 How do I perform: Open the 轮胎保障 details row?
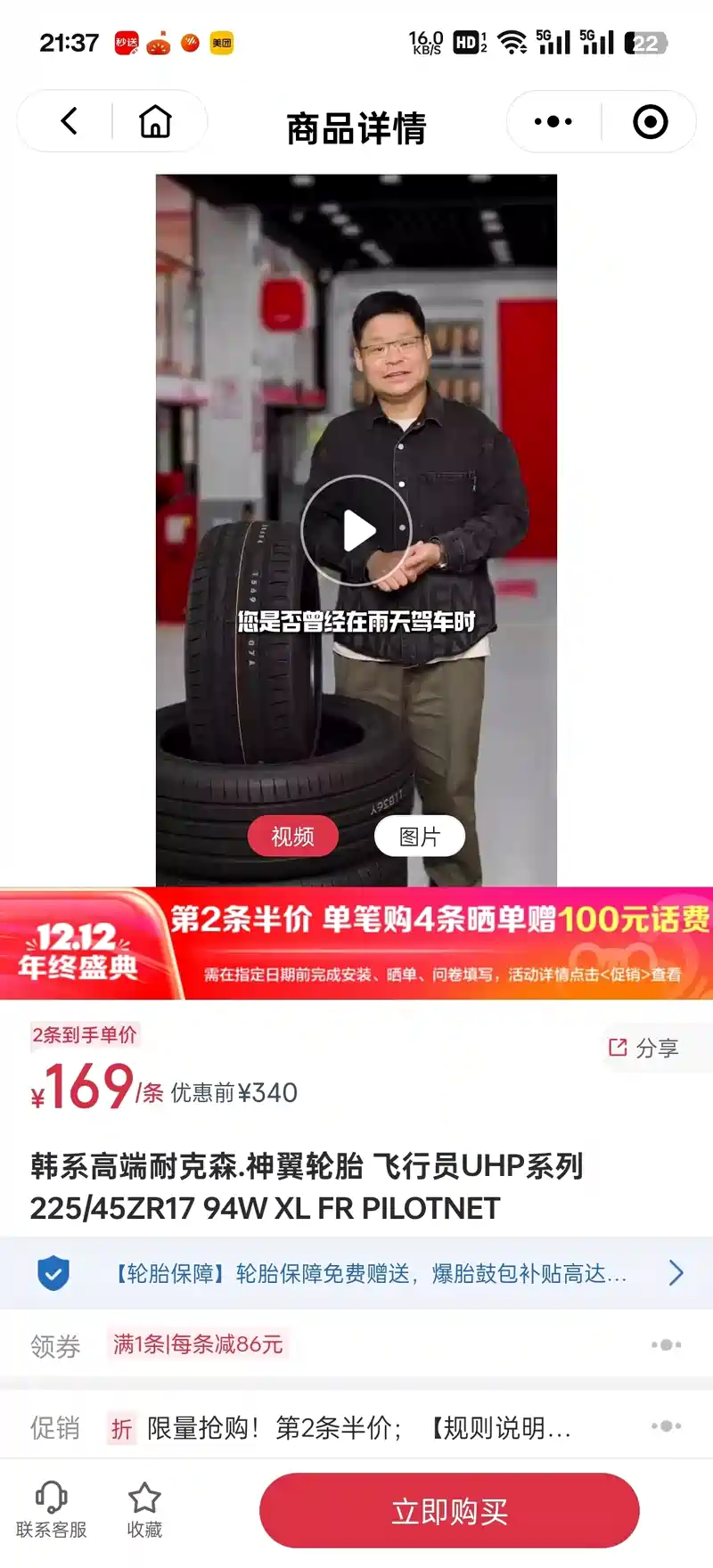tap(356, 1273)
